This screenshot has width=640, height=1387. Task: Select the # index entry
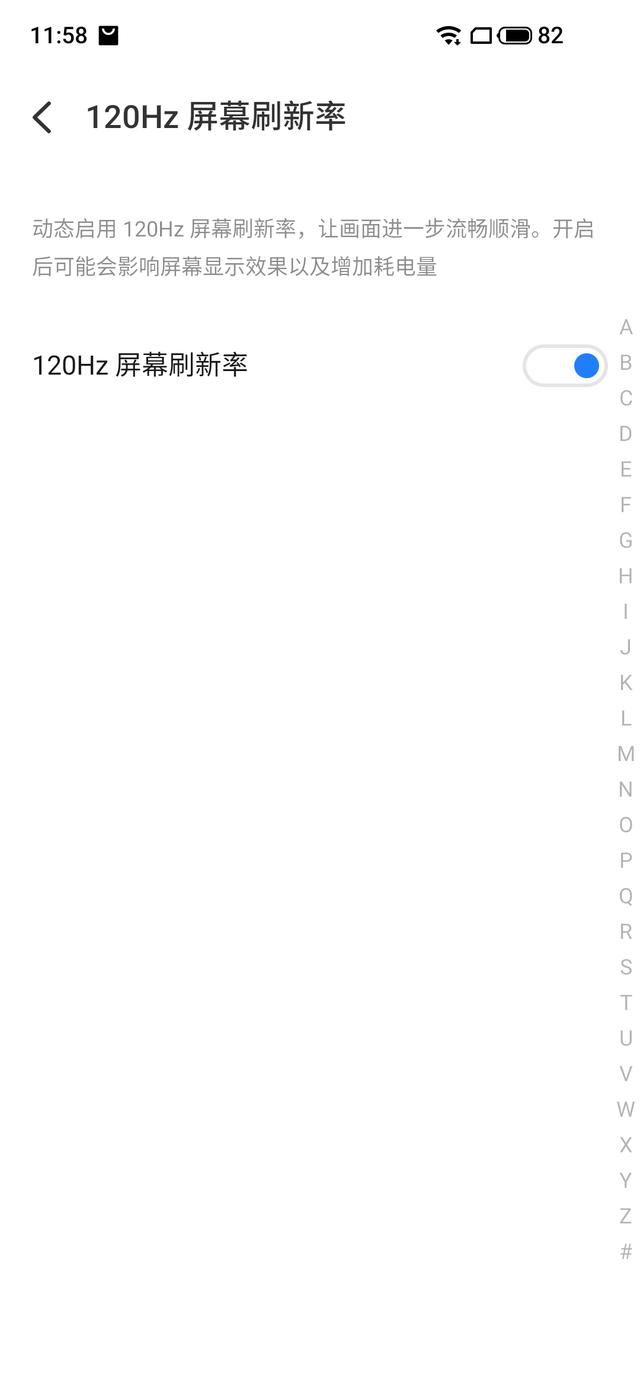click(626, 1251)
